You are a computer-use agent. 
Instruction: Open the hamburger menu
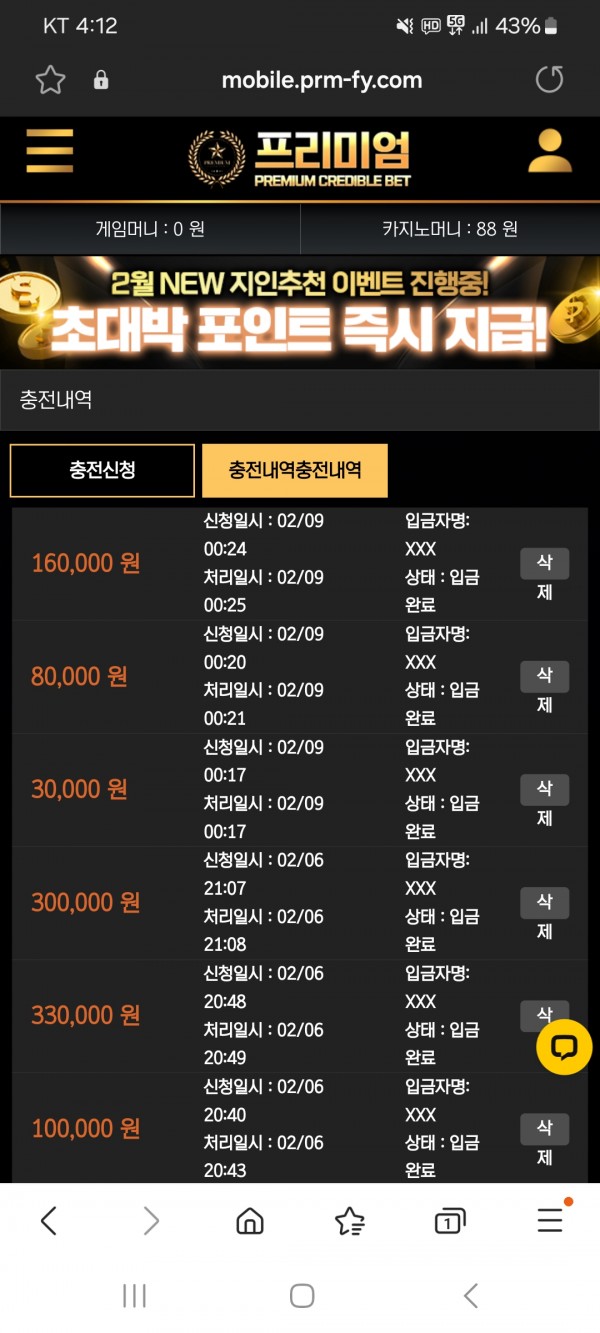click(x=50, y=151)
